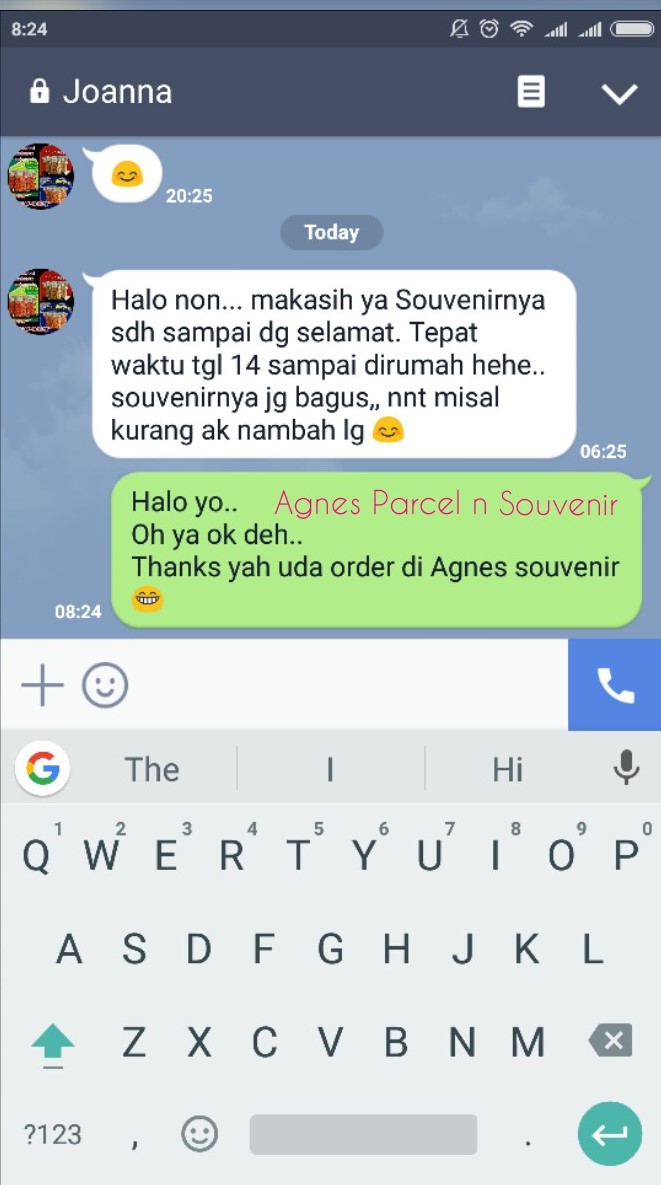This screenshot has height=1185, width=661.
Task: Start a voice call with Joanna
Action: pyautogui.click(x=615, y=685)
